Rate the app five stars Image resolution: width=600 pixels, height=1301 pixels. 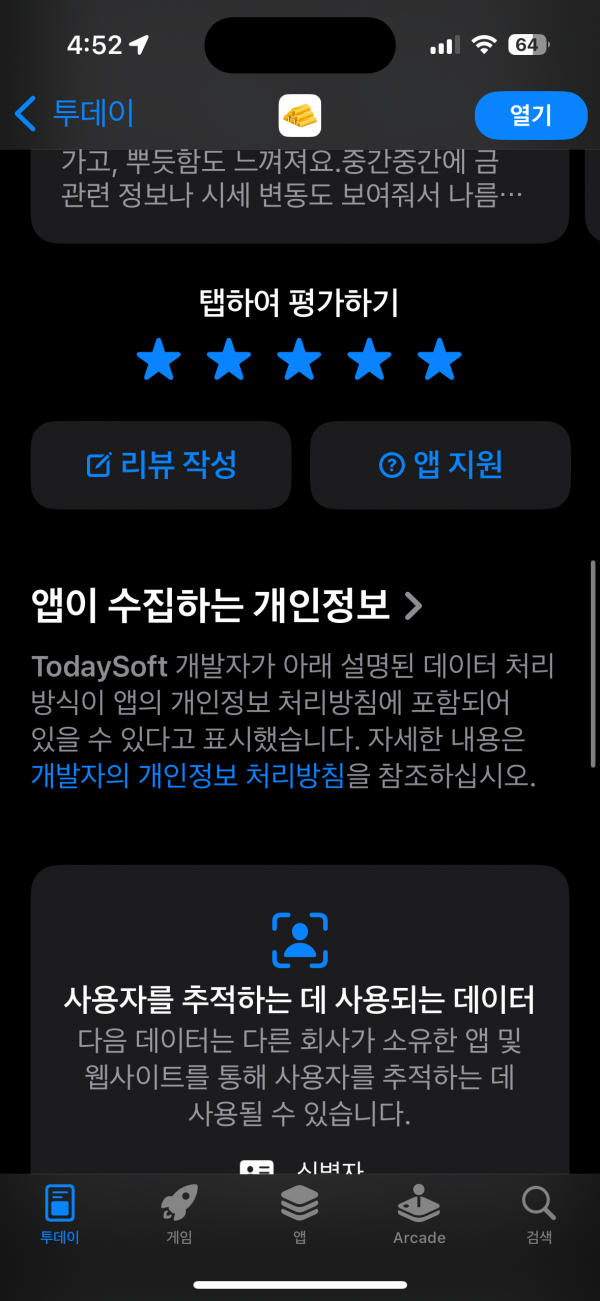(x=440, y=360)
